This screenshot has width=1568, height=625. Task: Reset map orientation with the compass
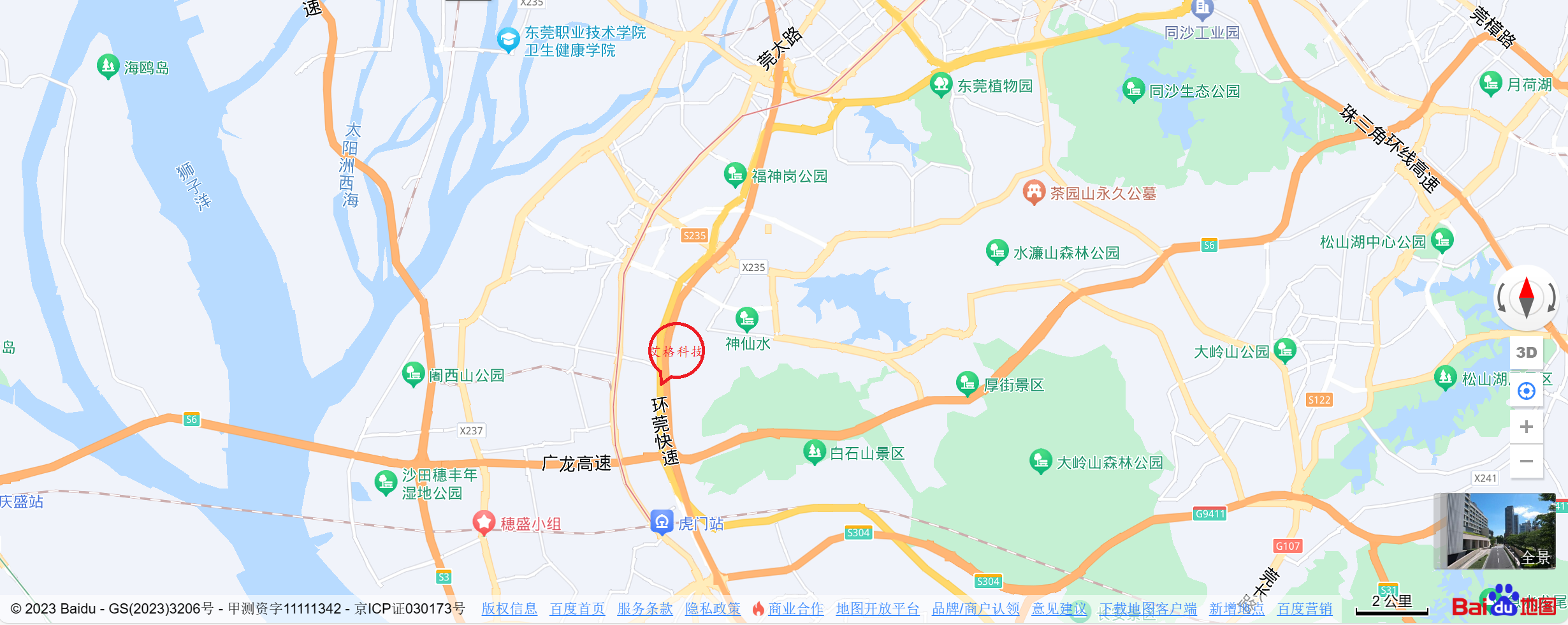[x=1526, y=298]
